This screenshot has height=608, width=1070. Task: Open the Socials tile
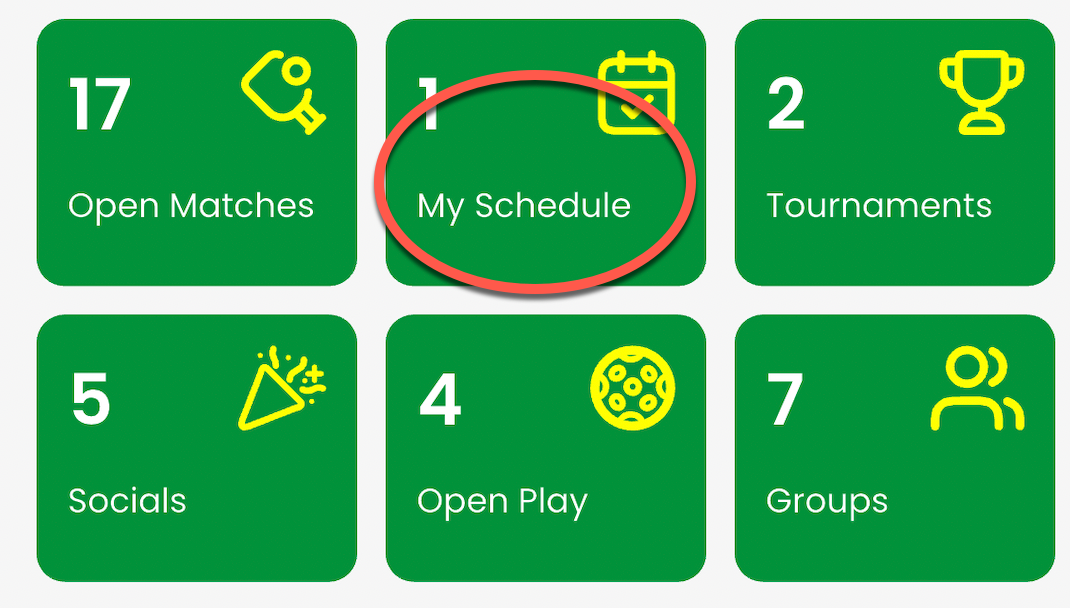coord(196,448)
